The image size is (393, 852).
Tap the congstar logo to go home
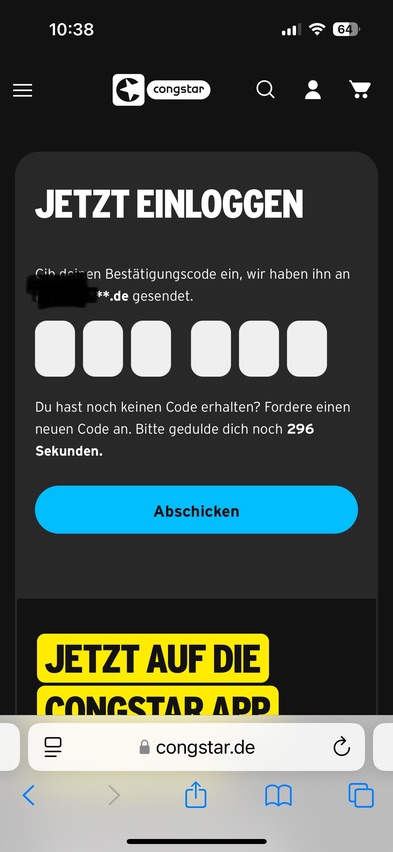click(161, 90)
